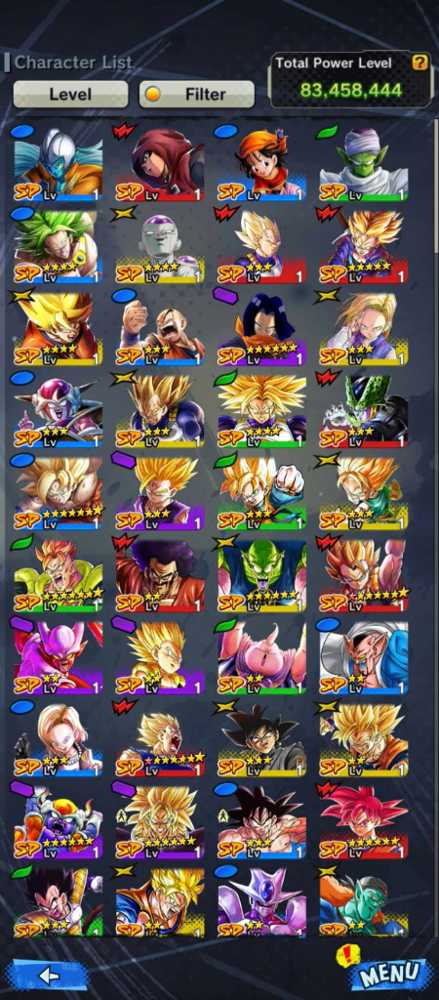Viewport: 439px width, 1000px height.
Task: Open the Perfect Cell character card
Action: tap(363, 411)
